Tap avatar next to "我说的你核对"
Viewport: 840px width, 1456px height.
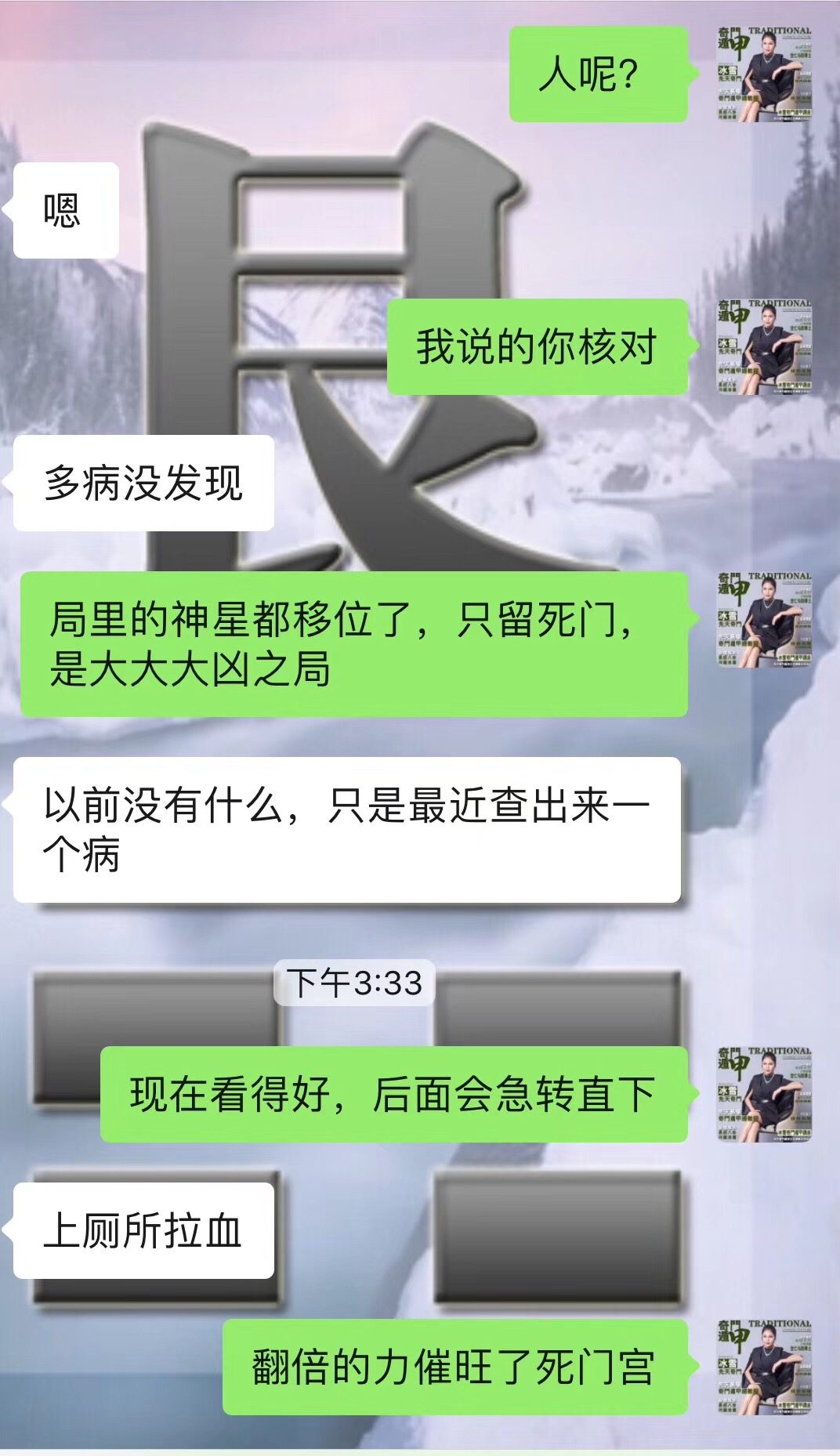(x=764, y=346)
